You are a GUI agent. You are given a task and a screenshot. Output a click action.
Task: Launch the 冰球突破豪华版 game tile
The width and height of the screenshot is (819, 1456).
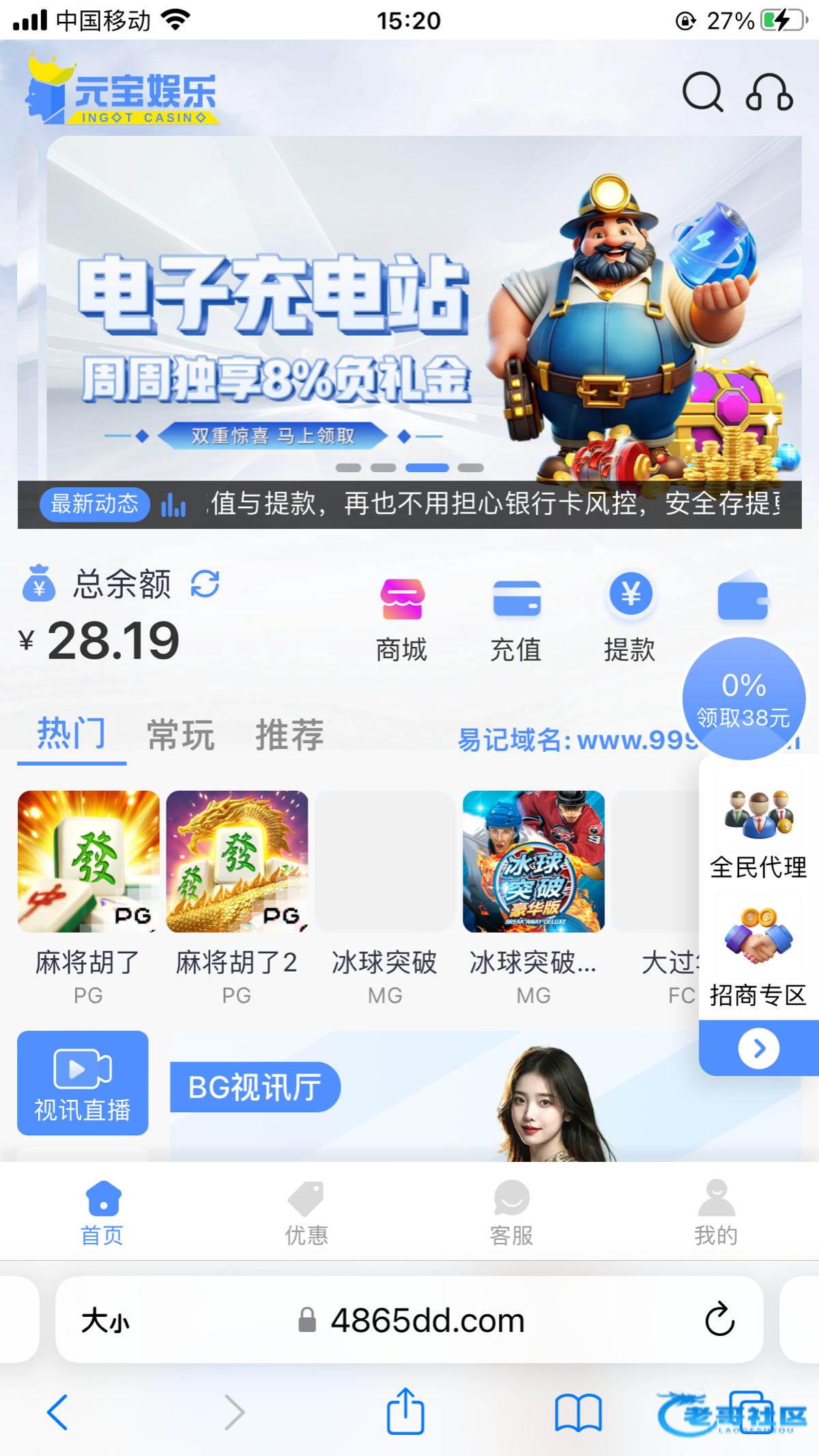pos(534,862)
